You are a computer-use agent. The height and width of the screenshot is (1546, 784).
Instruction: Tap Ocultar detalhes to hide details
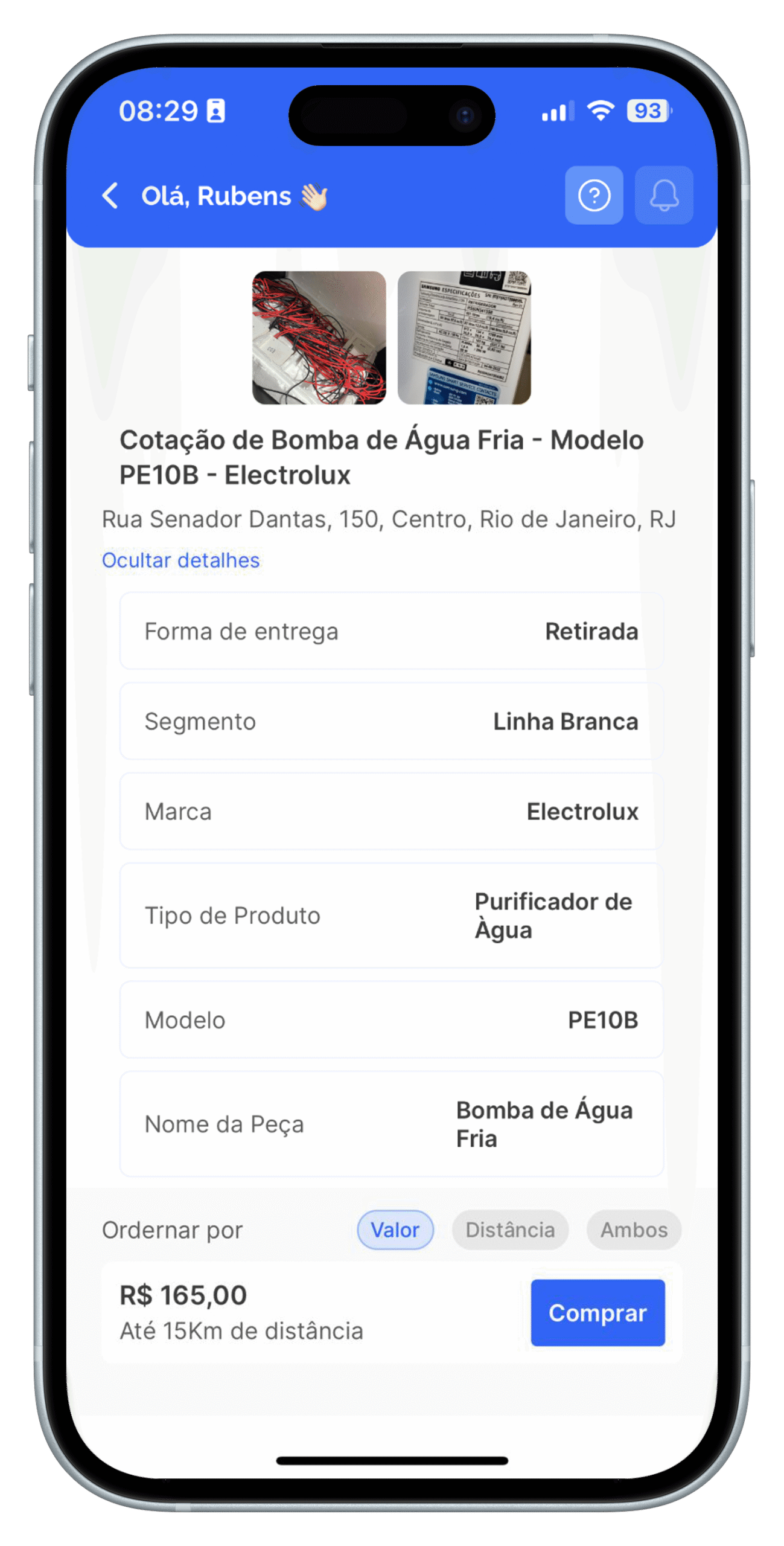pos(180,560)
